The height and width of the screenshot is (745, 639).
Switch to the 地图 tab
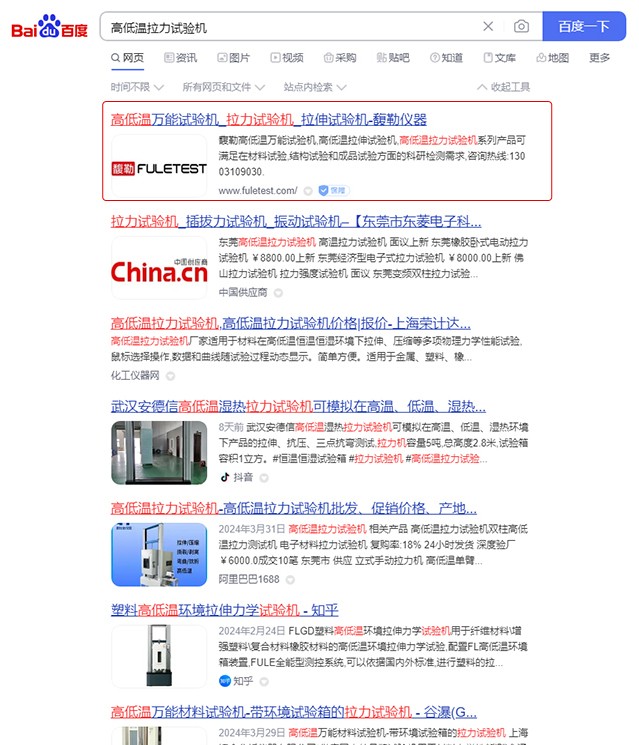click(x=552, y=58)
